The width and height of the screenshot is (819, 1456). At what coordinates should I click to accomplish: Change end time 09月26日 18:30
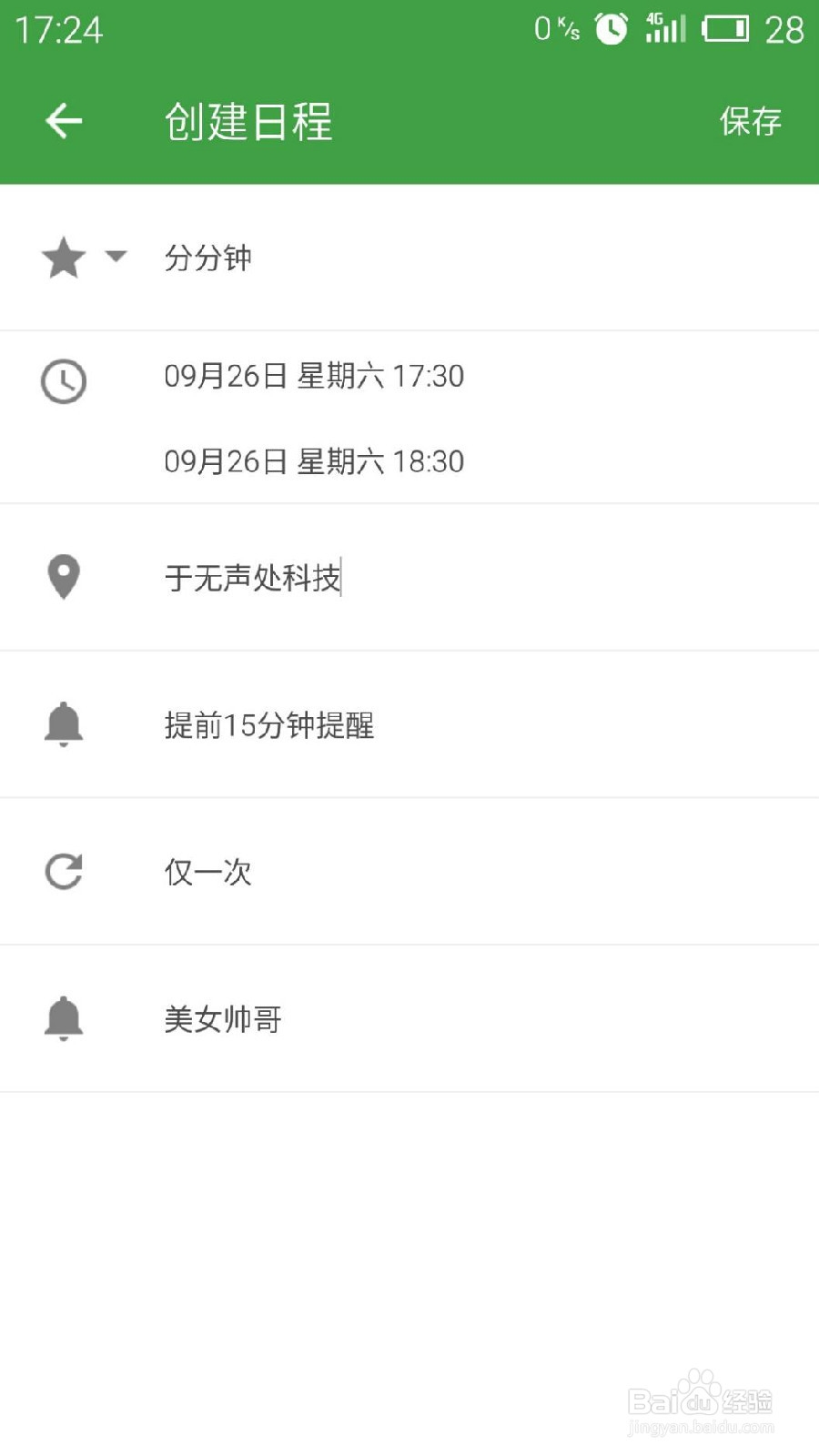tap(314, 461)
